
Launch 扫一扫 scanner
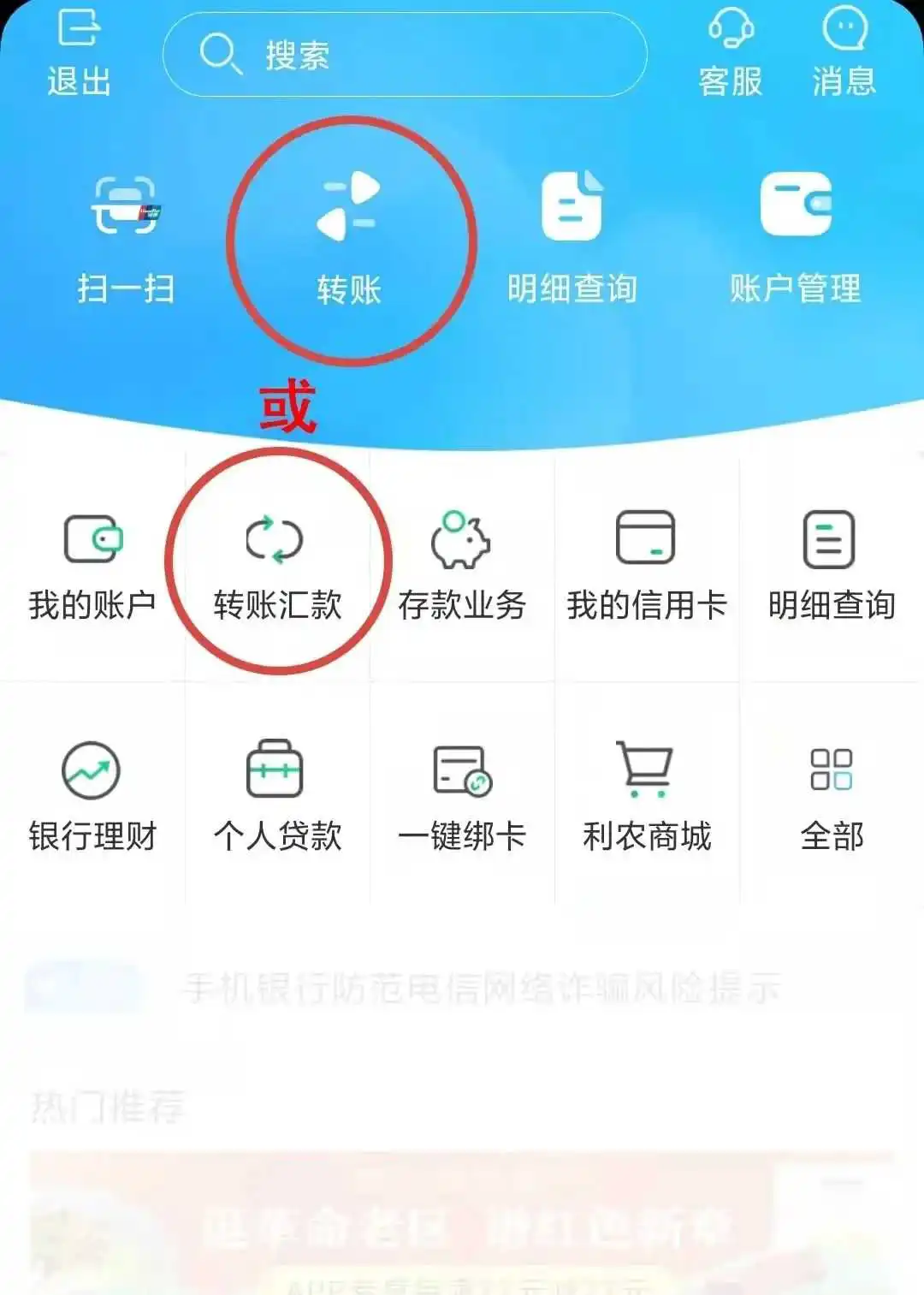coord(126,238)
